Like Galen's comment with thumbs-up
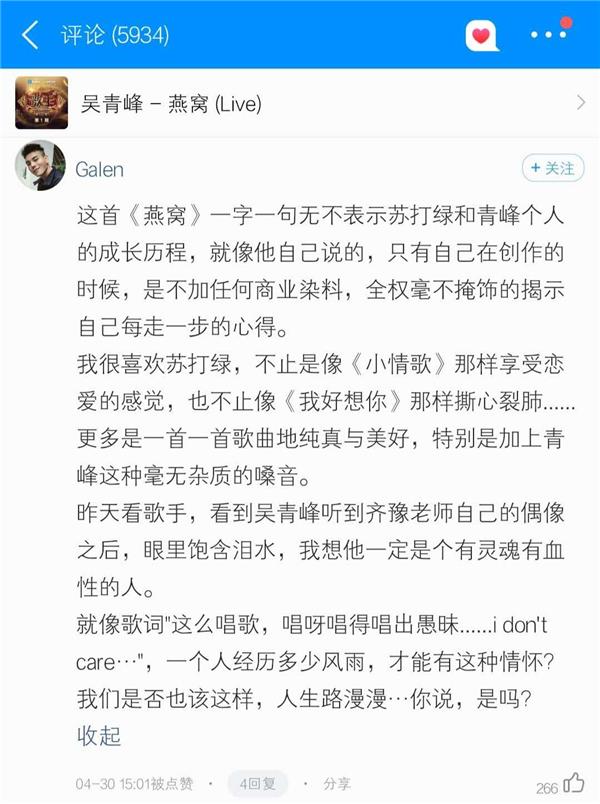This screenshot has height=804, width=600. (x=574, y=783)
